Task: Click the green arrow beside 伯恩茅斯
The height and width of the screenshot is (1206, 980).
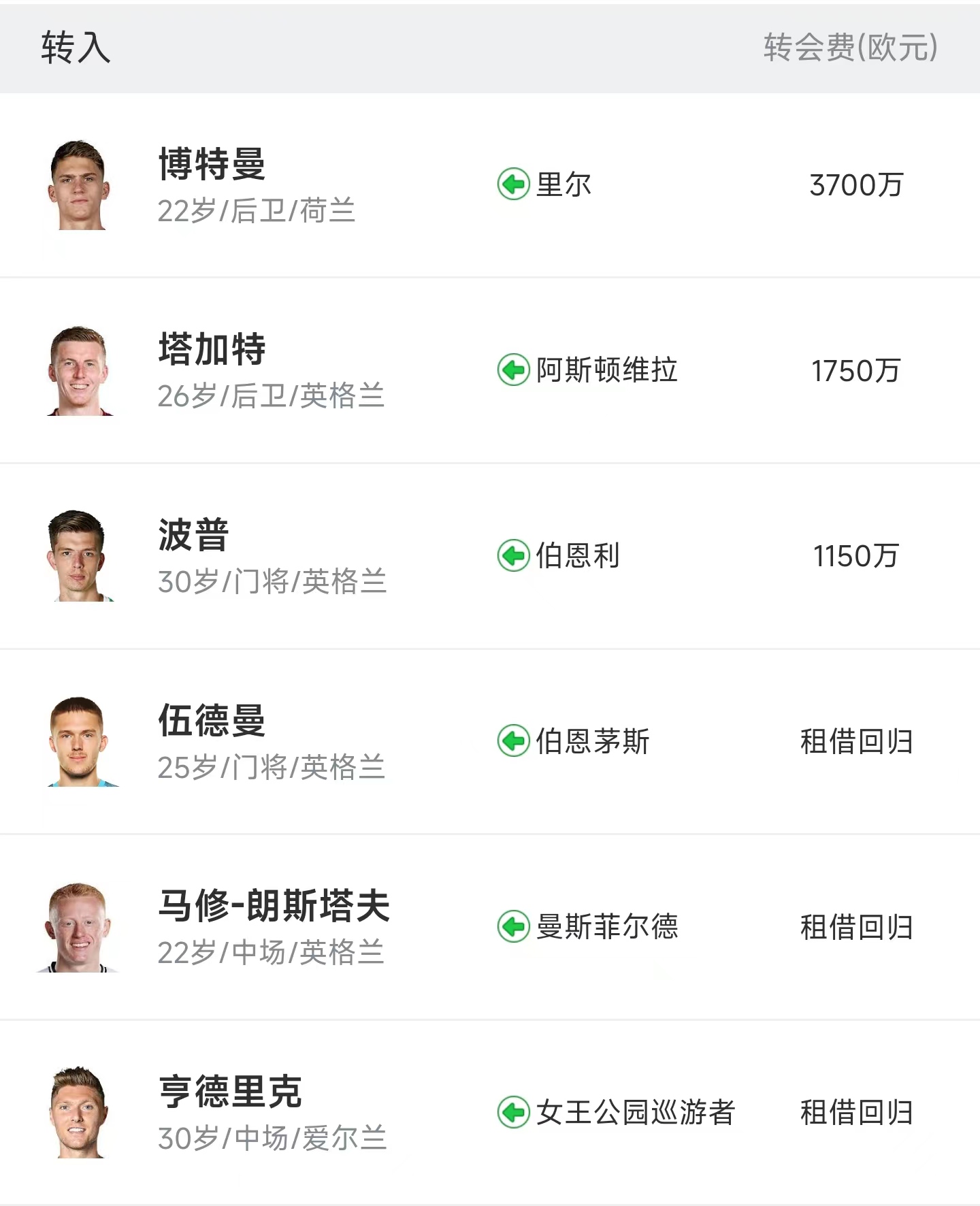Action: [515, 742]
